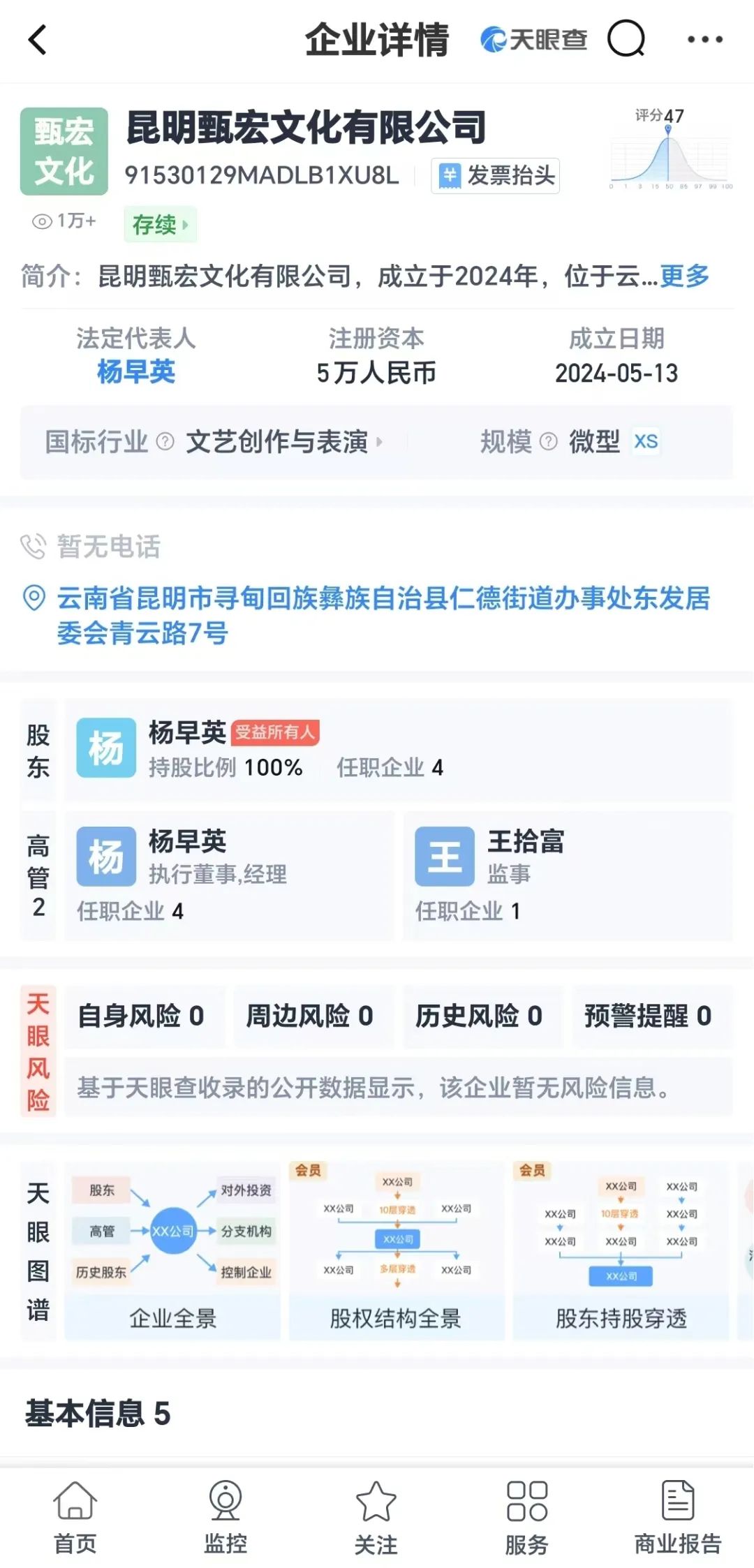754x1568 pixels.
Task: Open the 股权结构全景 graph card
Action: tap(397, 1250)
